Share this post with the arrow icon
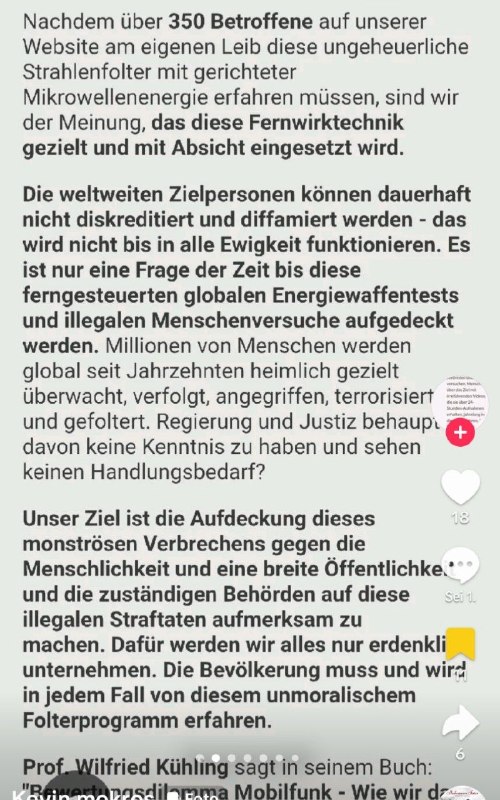This screenshot has height=800, width=500. [x=460, y=722]
